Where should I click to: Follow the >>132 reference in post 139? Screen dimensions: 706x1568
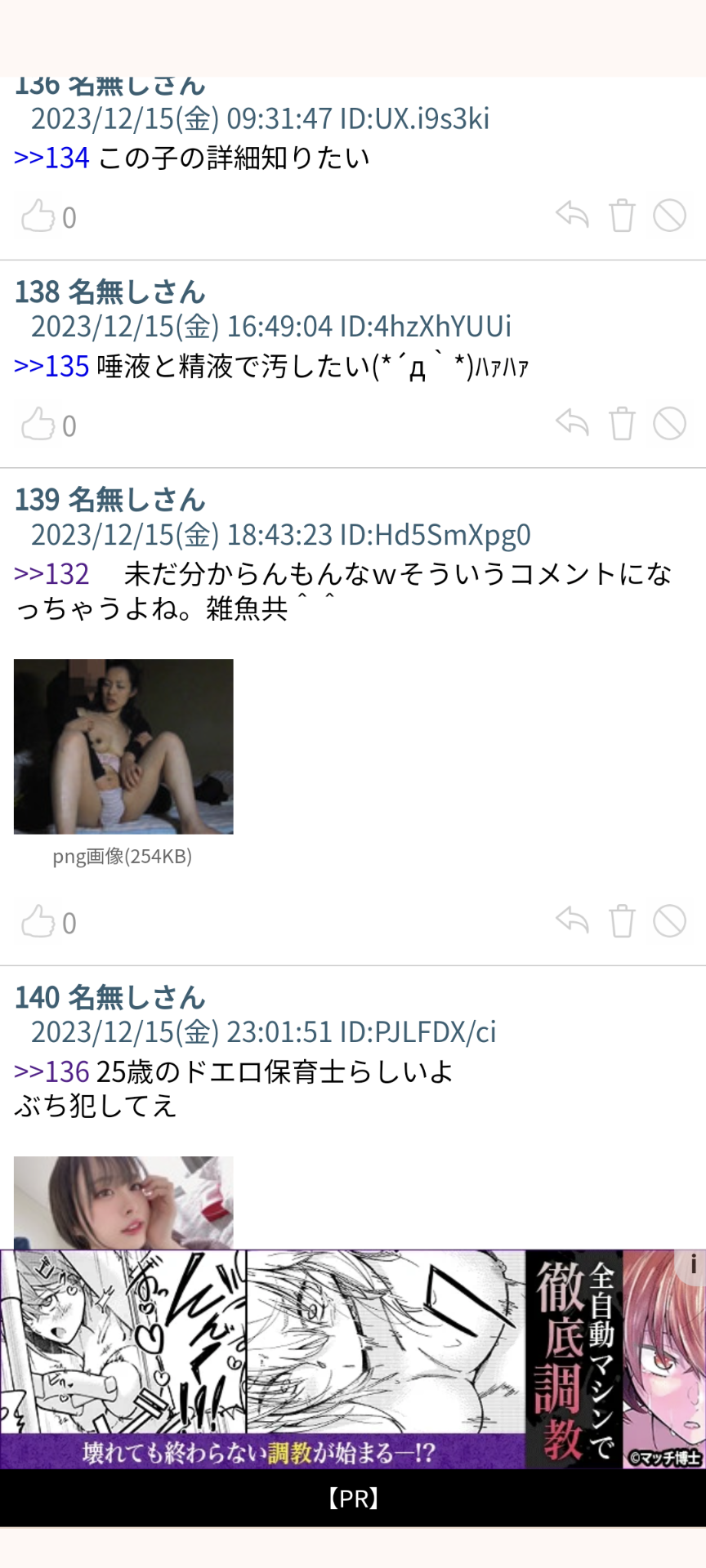pyautogui.click(x=51, y=574)
